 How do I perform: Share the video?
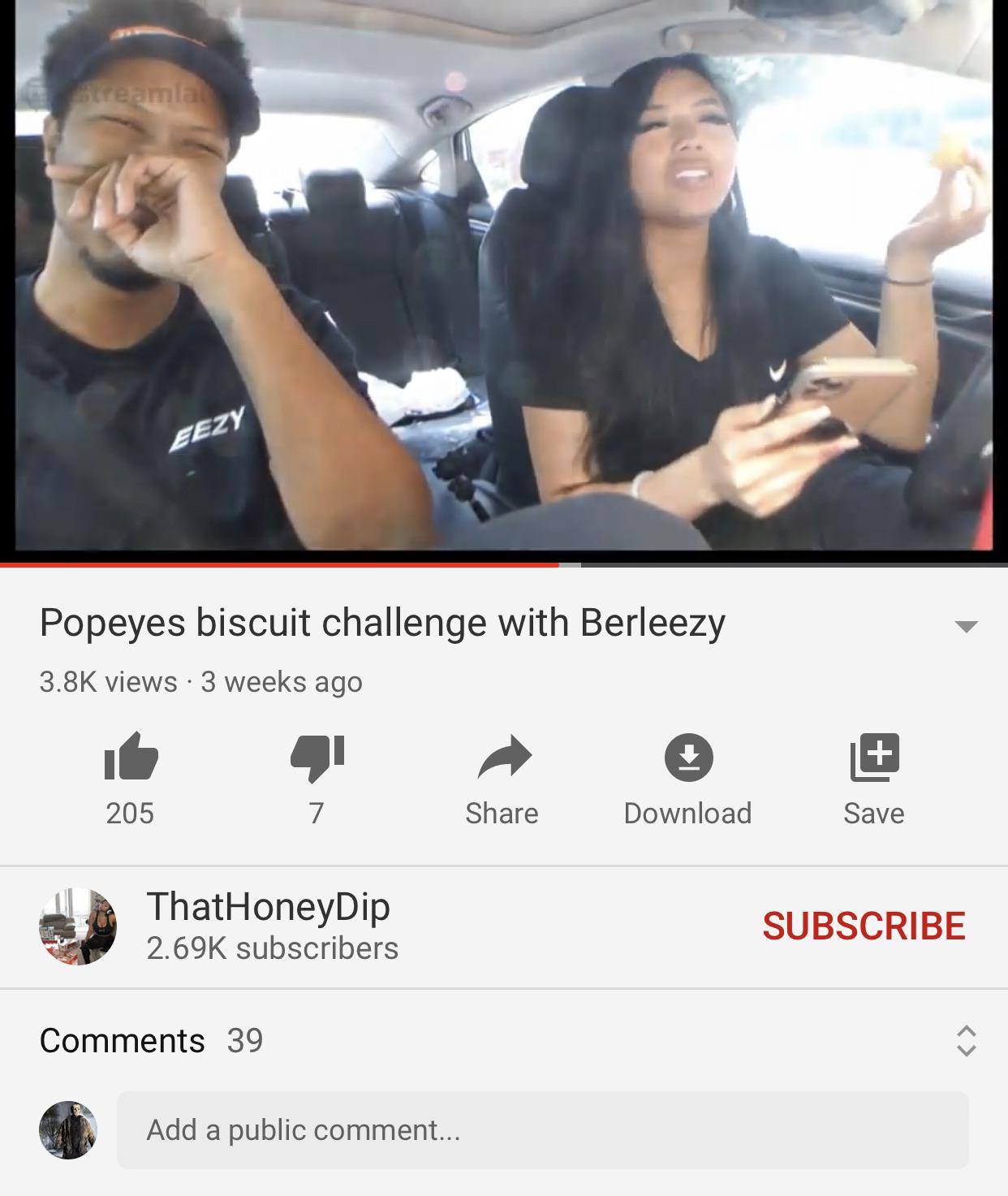pyautogui.click(x=502, y=758)
